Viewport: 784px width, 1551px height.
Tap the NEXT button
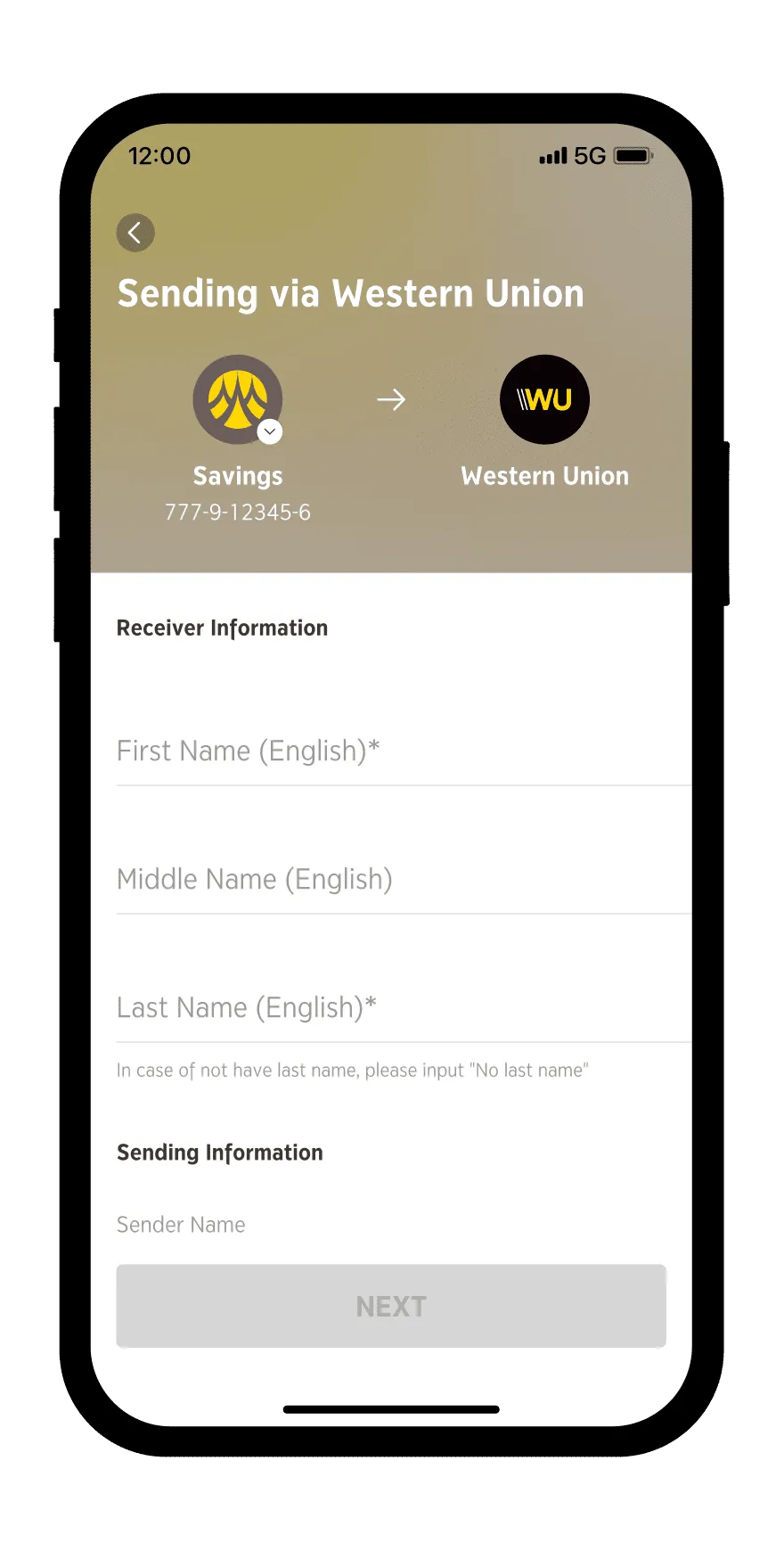(x=391, y=1306)
